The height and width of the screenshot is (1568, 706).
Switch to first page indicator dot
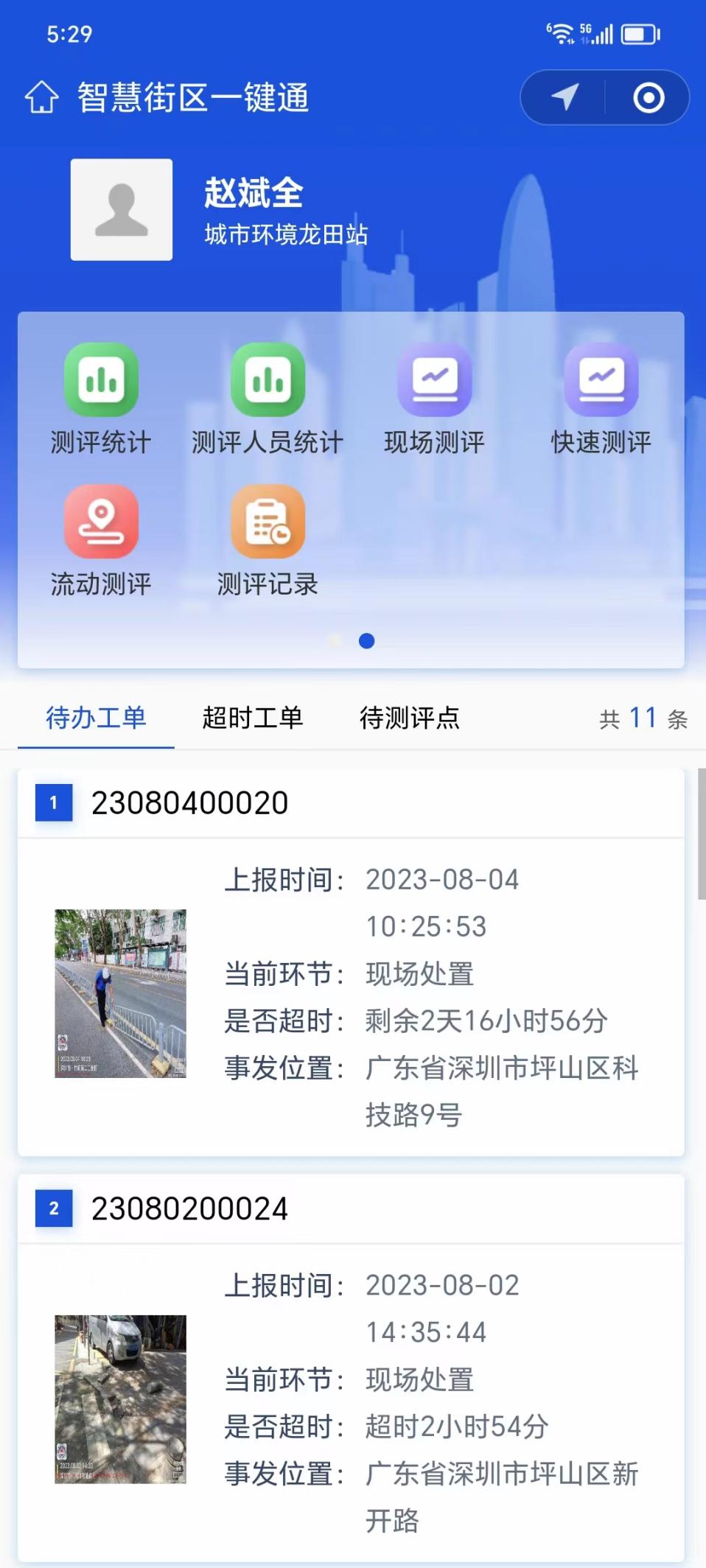coord(335,641)
